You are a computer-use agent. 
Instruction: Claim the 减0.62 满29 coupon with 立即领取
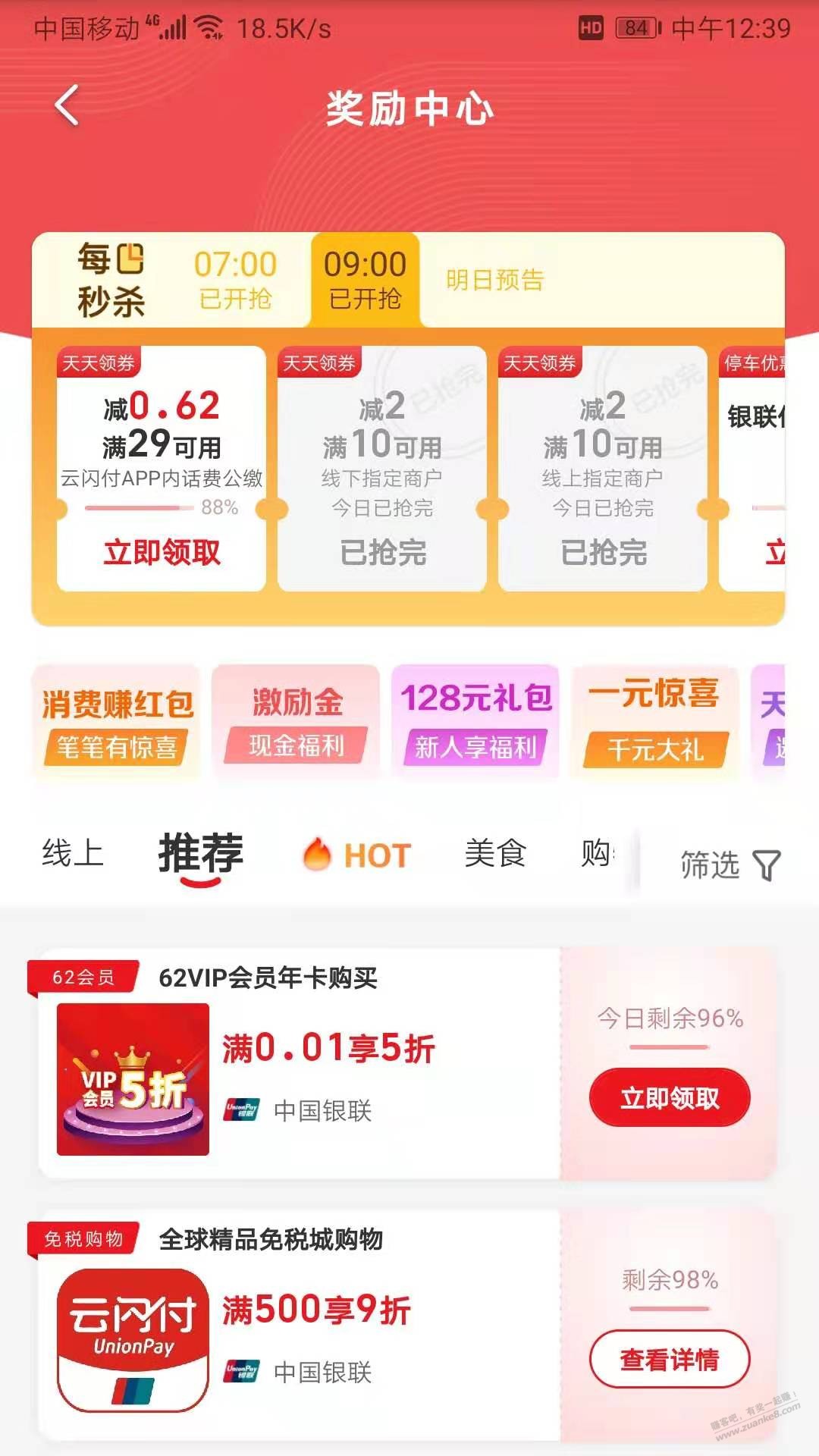pos(162,552)
